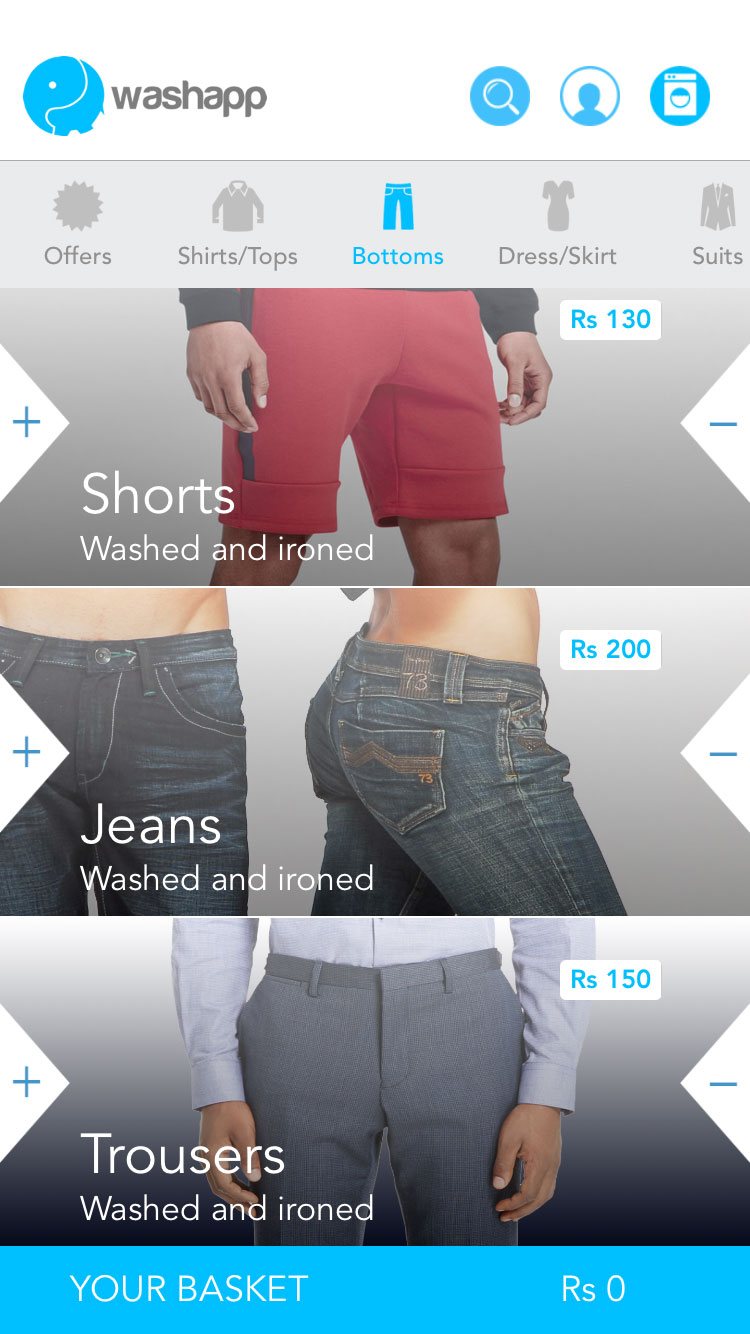Switch to the Dress/Skirt tab
Image resolution: width=750 pixels, height=1334 pixels.
coord(557,225)
